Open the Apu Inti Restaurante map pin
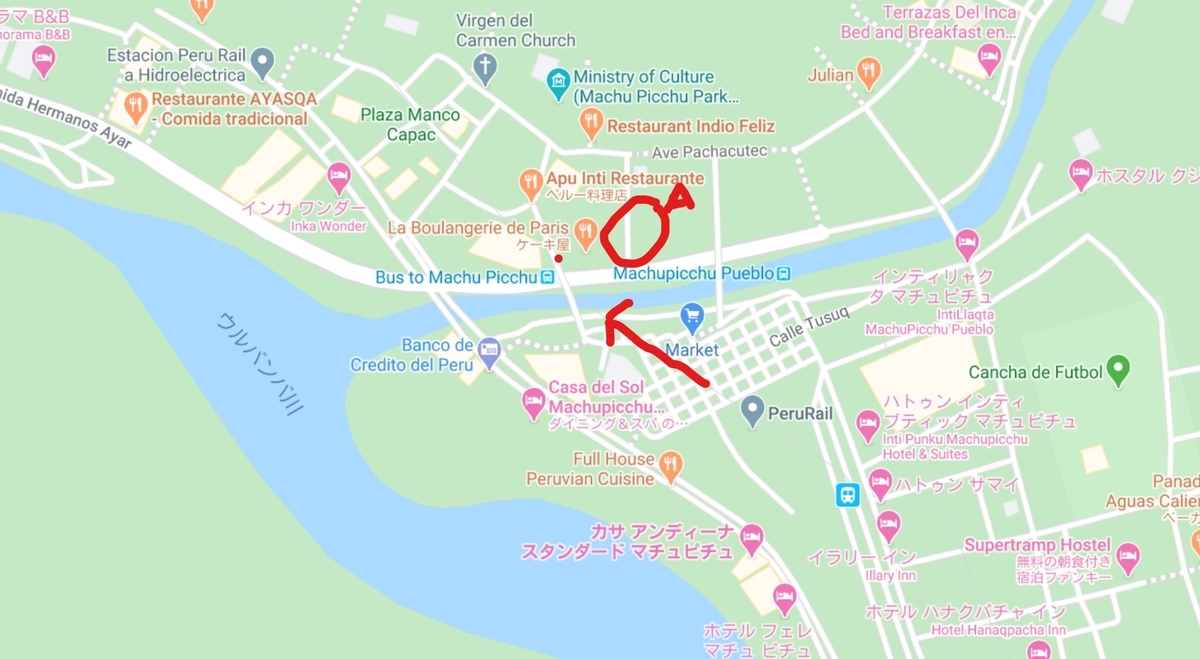Screen dimensions: 1200x659 pyautogui.click(x=531, y=183)
